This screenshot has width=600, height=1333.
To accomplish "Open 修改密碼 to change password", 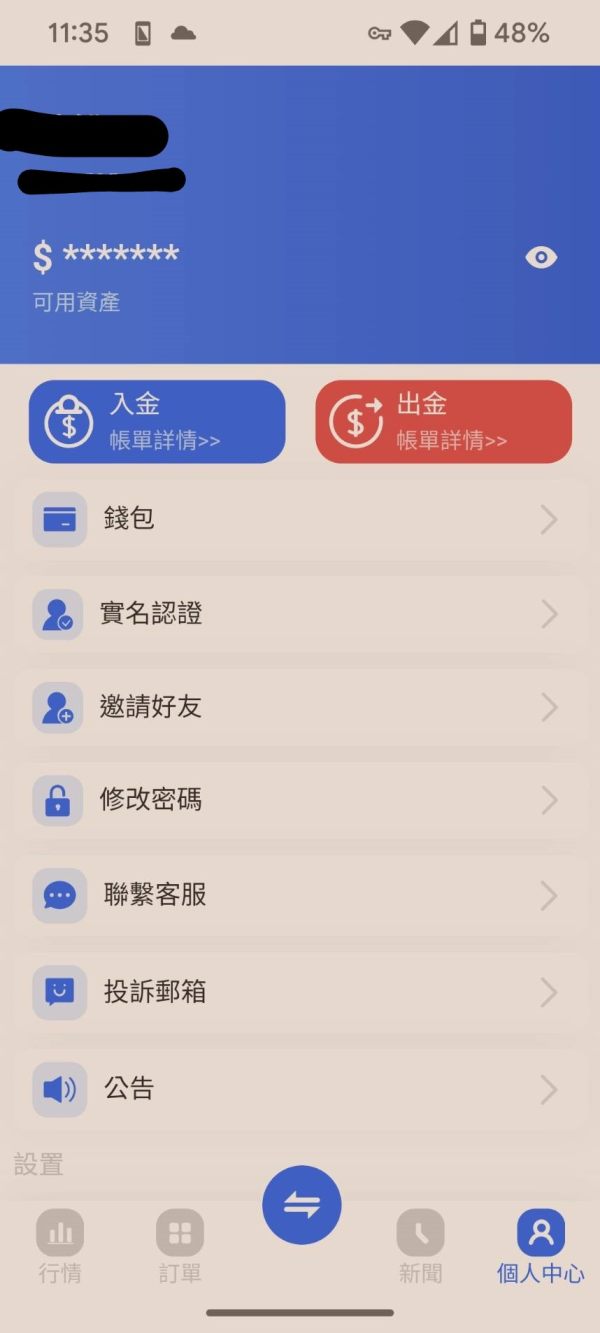I will pos(300,801).
